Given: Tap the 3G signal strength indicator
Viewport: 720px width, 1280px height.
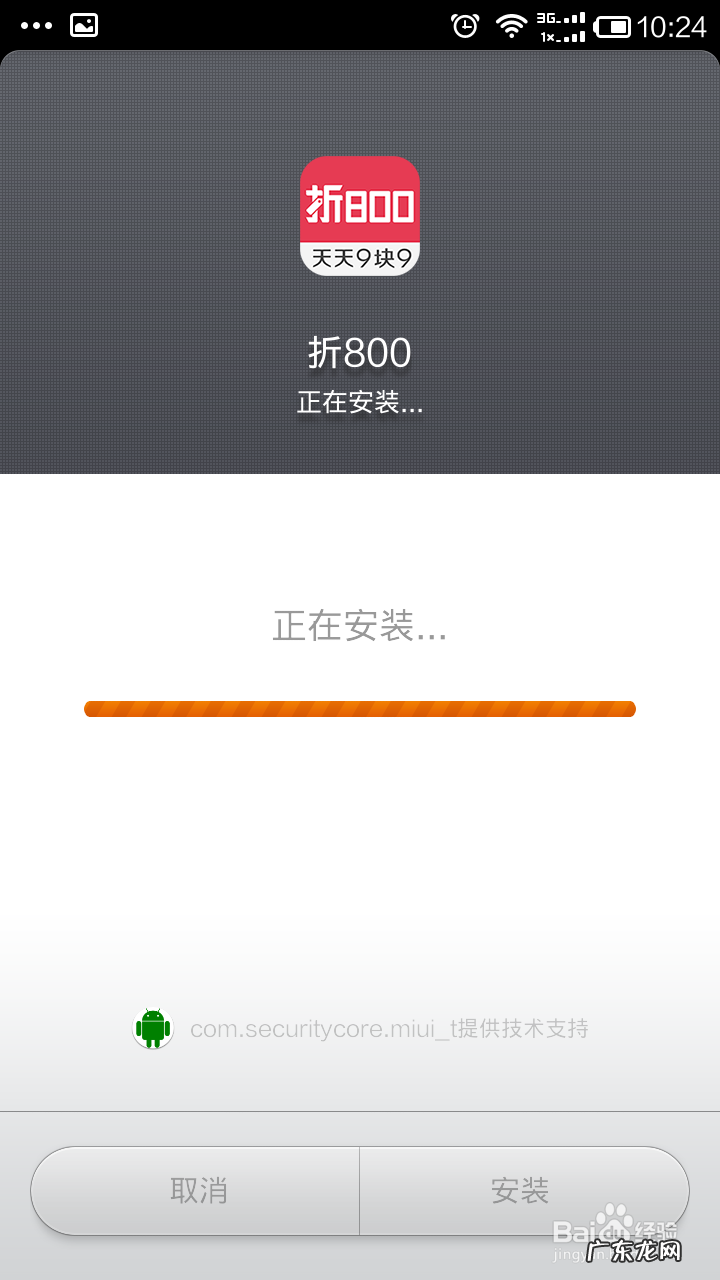Looking at the screenshot, I should [560, 18].
